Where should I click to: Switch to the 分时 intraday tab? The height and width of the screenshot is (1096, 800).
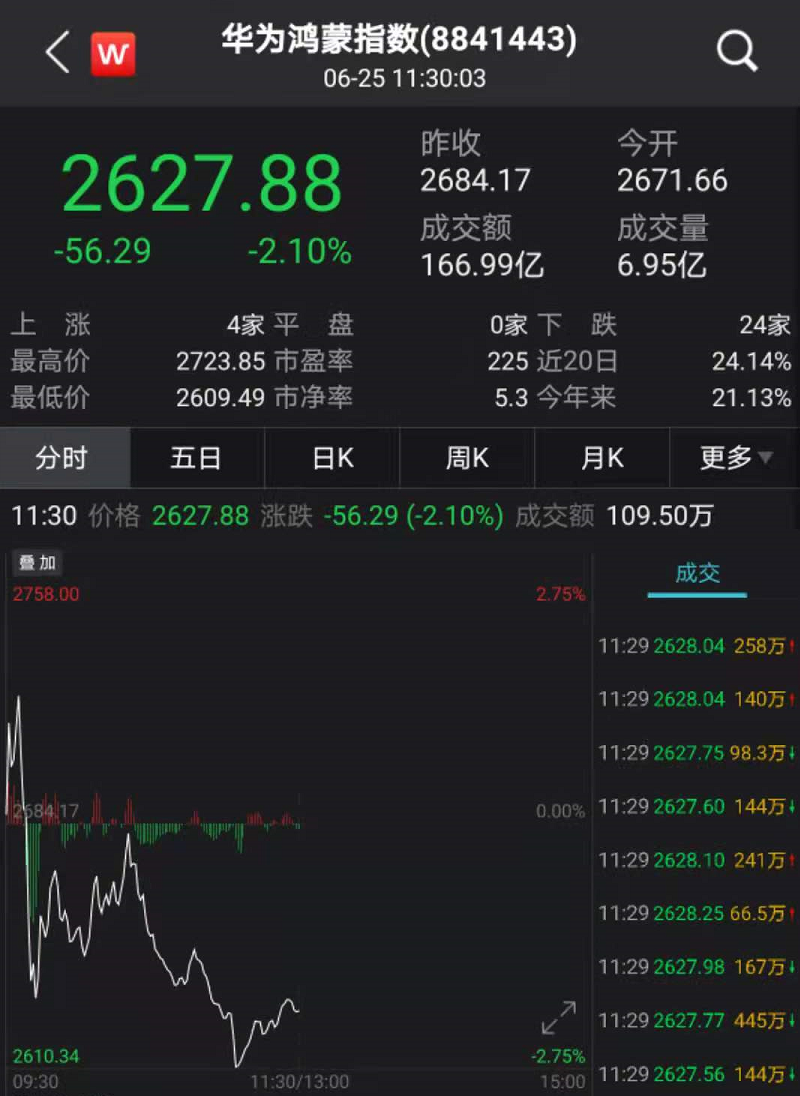click(x=64, y=457)
